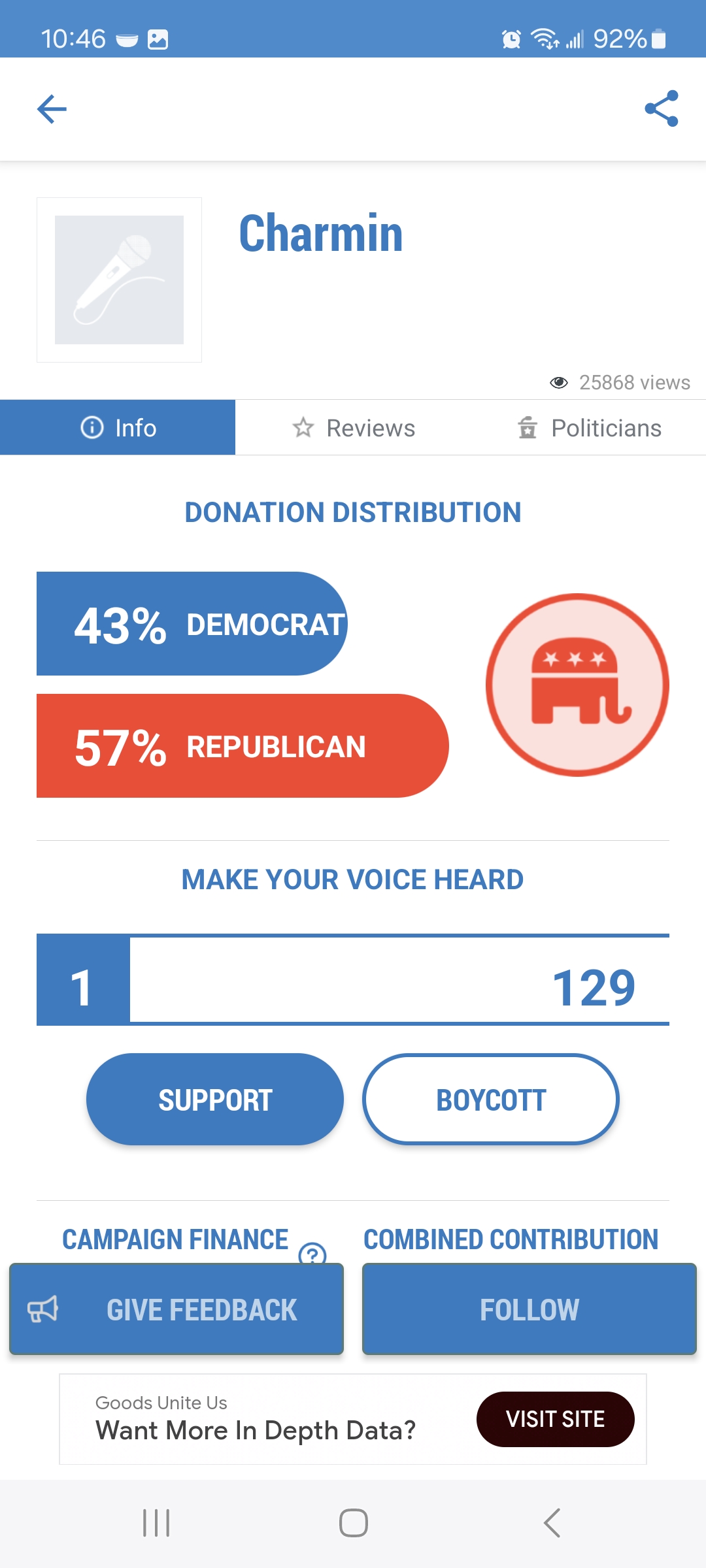The height and width of the screenshot is (1568, 706).
Task: Switch to the Reviews tab
Action: click(x=353, y=428)
